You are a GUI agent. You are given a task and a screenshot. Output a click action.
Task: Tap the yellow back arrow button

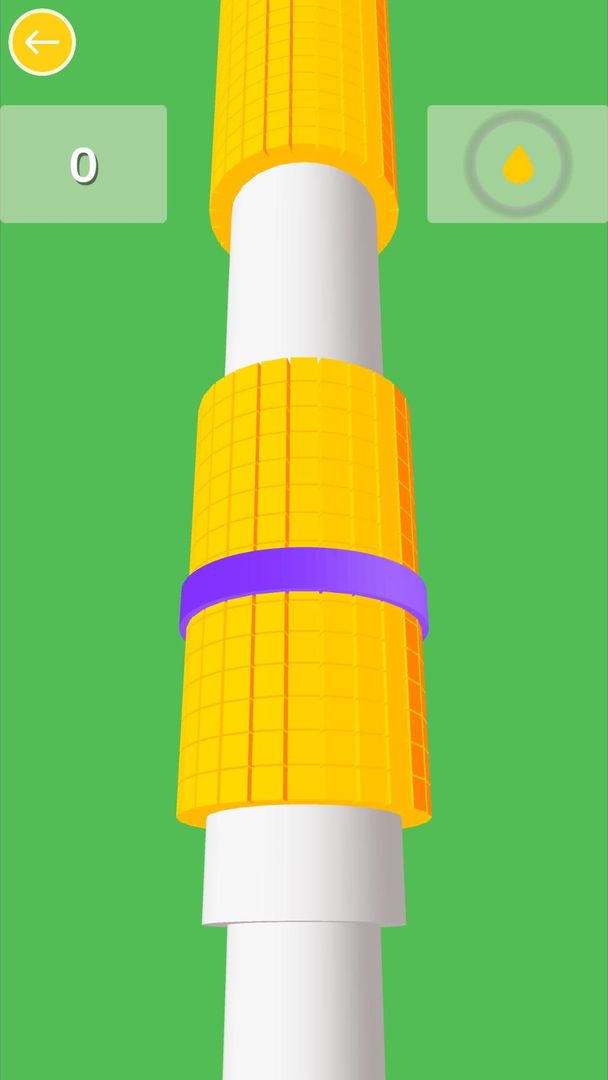click(42, 42)
